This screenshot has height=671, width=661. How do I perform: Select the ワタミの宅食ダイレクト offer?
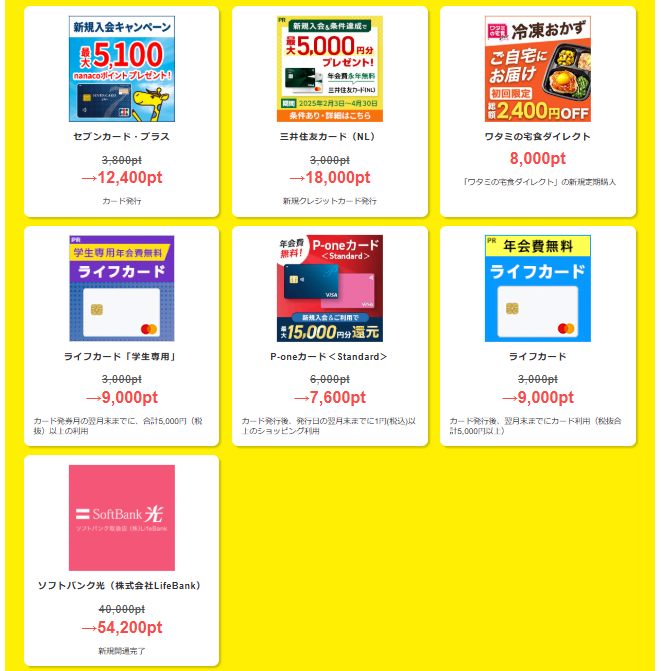(538, 110)
